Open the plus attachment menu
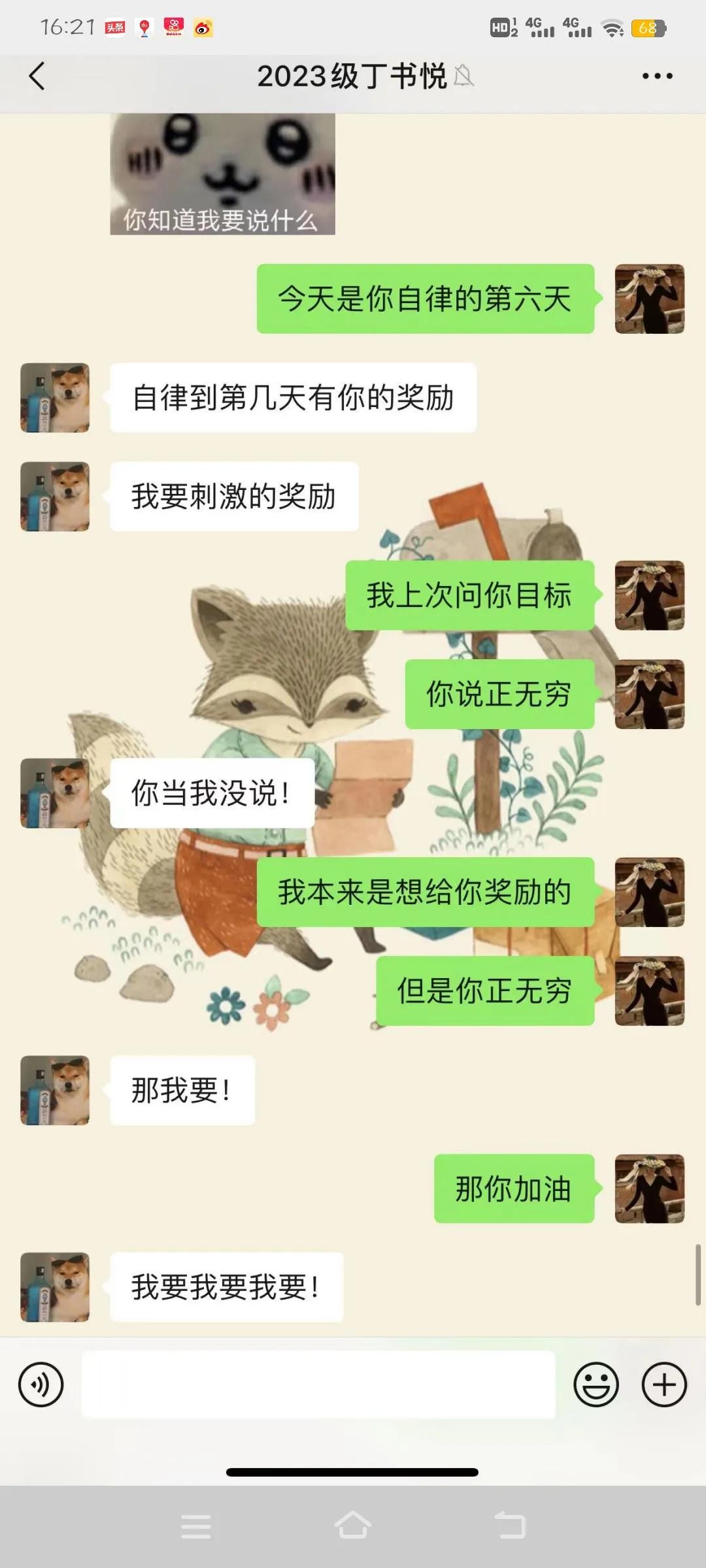Screen dimensions: 706x1568 click(664, 1384)
